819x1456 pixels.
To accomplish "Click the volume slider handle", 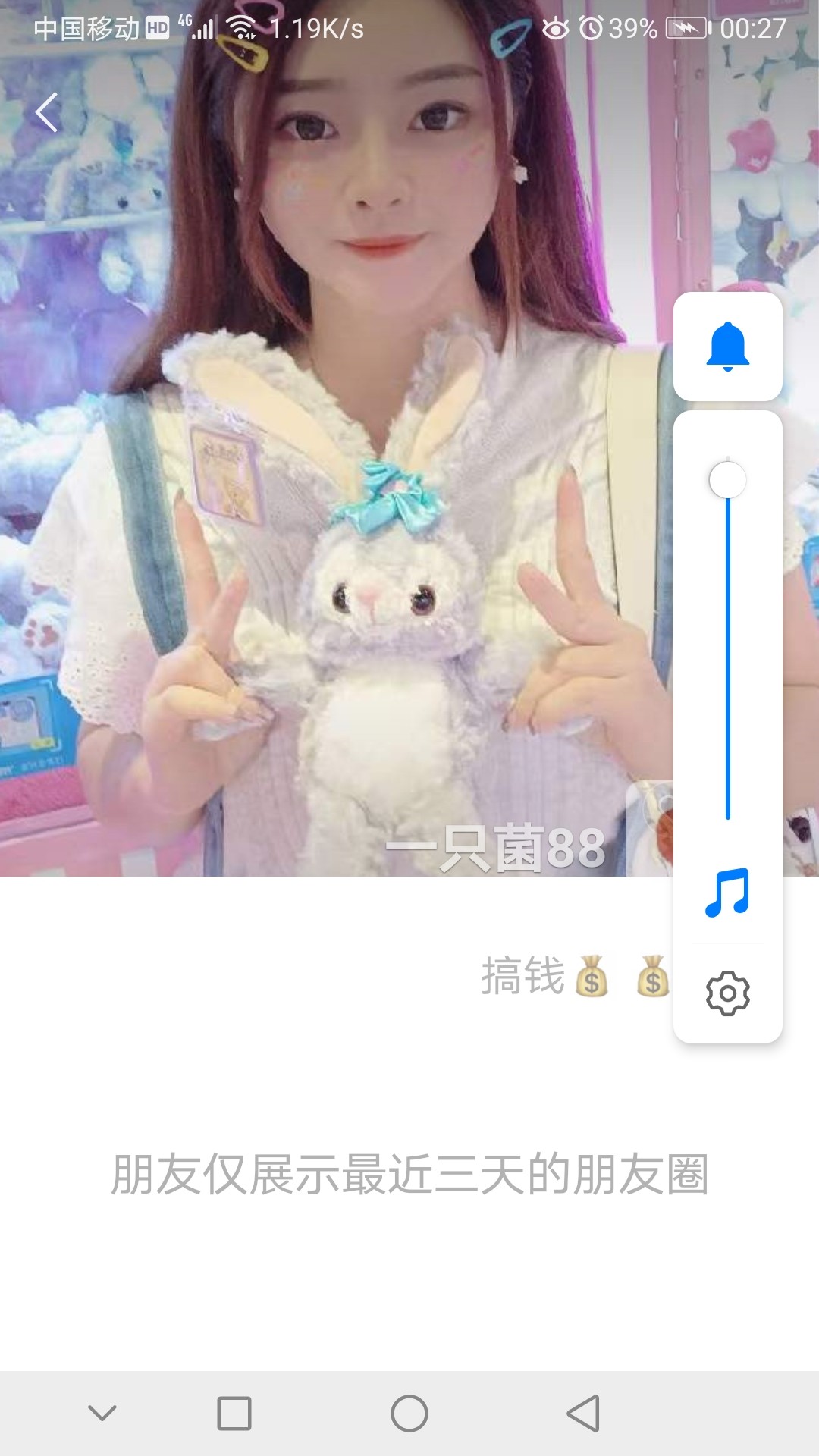I will (x=727, y=479).
